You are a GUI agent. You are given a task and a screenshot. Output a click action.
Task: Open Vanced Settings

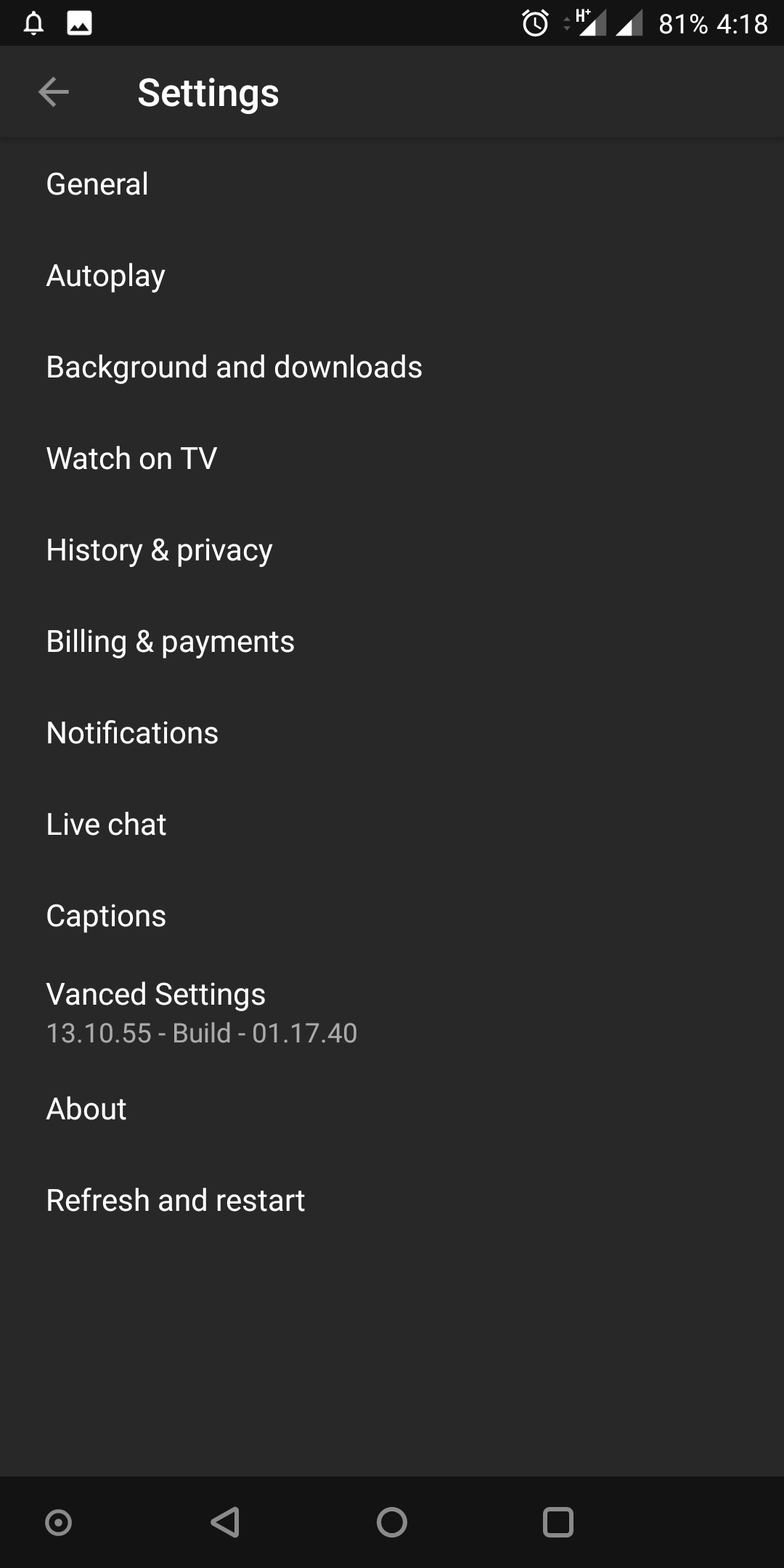click(x=392, y=1012)
